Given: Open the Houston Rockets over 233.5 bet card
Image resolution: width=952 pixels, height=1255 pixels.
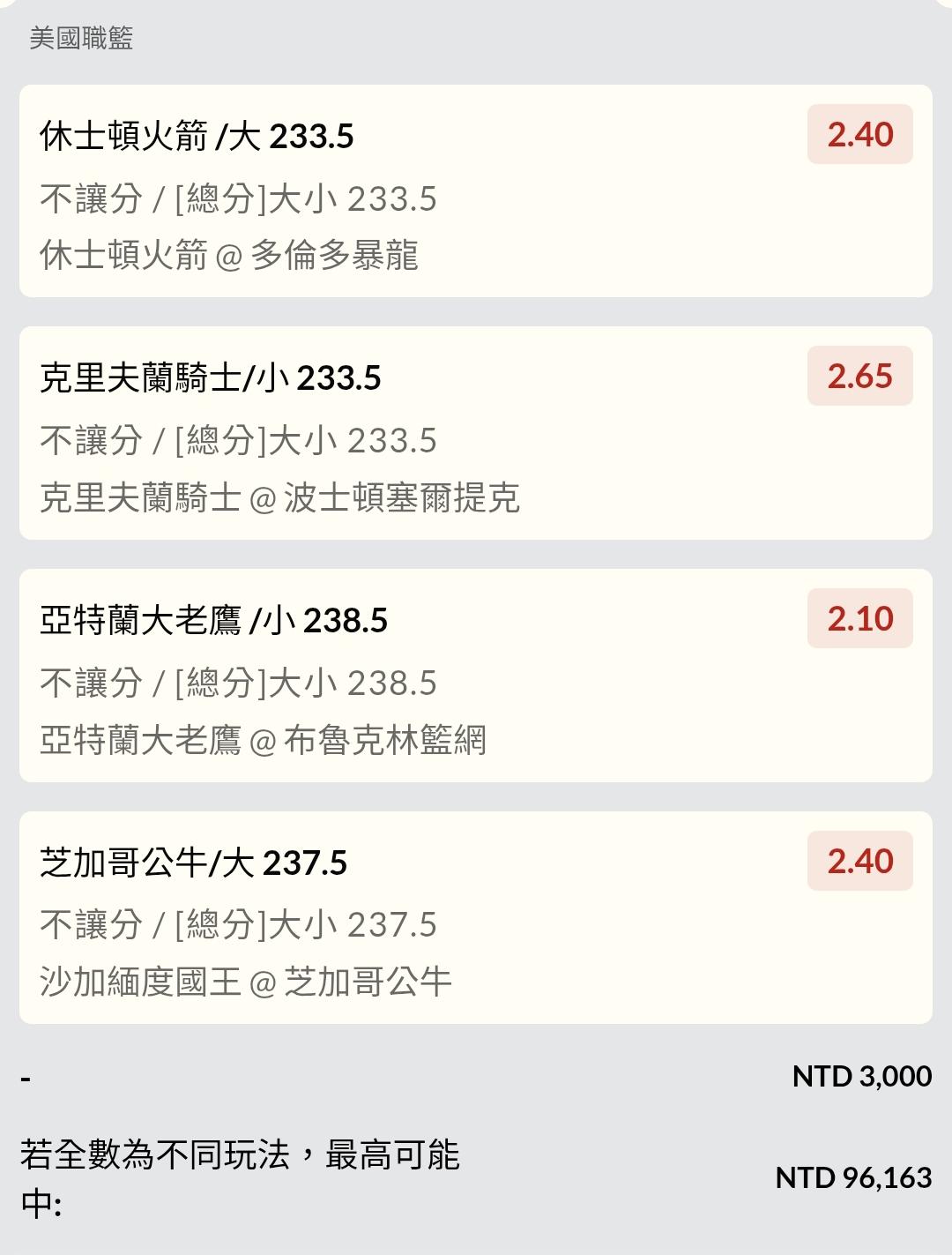Looking at the screenshot, I should click(475, 191).
